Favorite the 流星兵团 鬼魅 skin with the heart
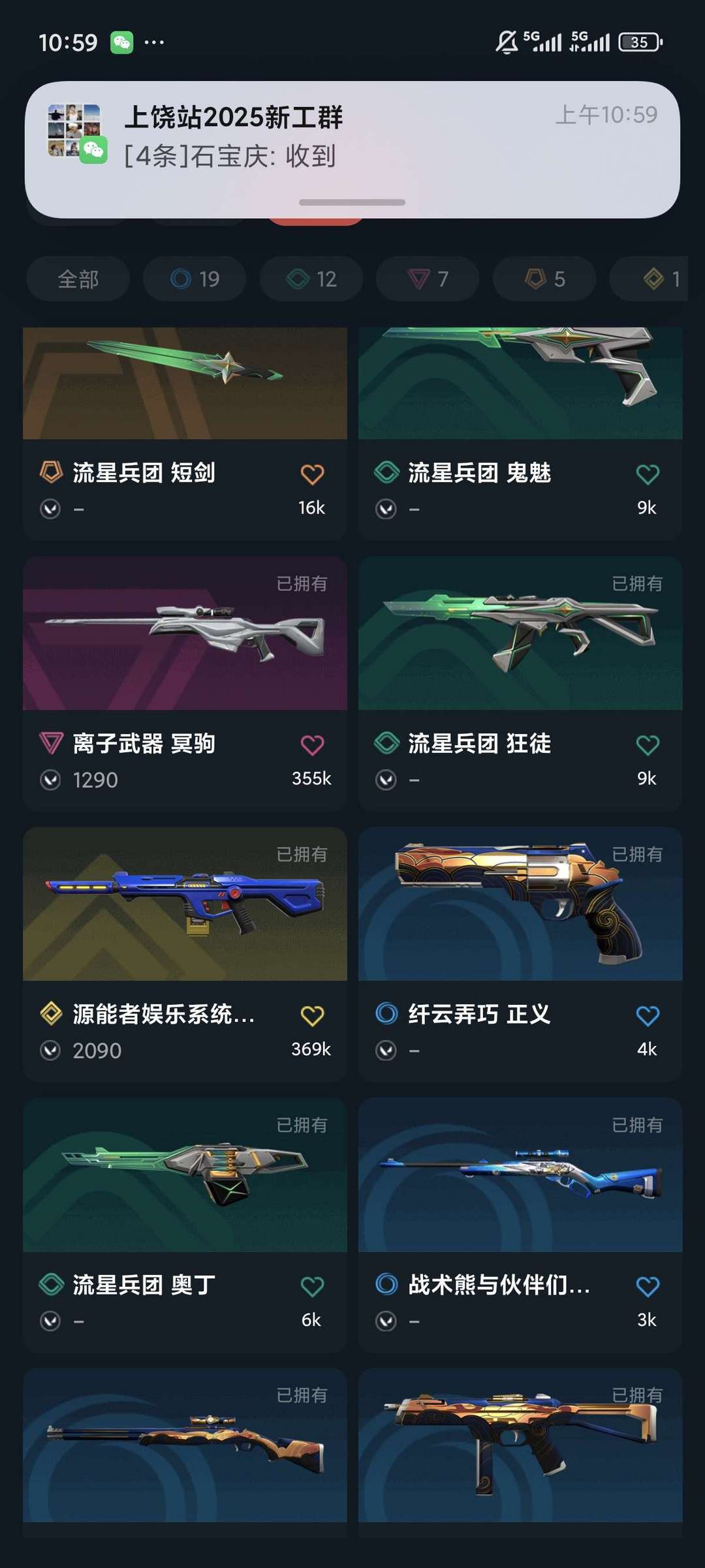705x1568 pixels. click(648, 474)
